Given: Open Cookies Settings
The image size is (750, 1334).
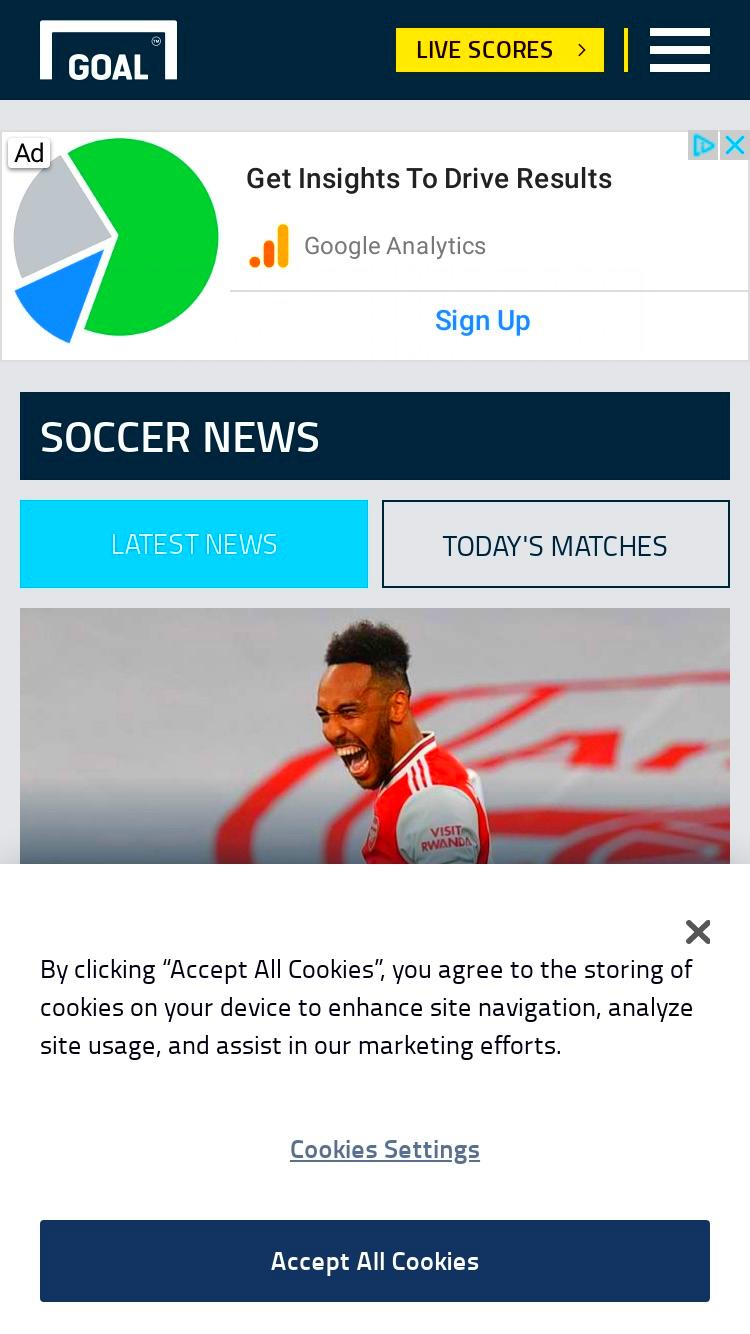Looking at the screenshot, I should 385,1150.
